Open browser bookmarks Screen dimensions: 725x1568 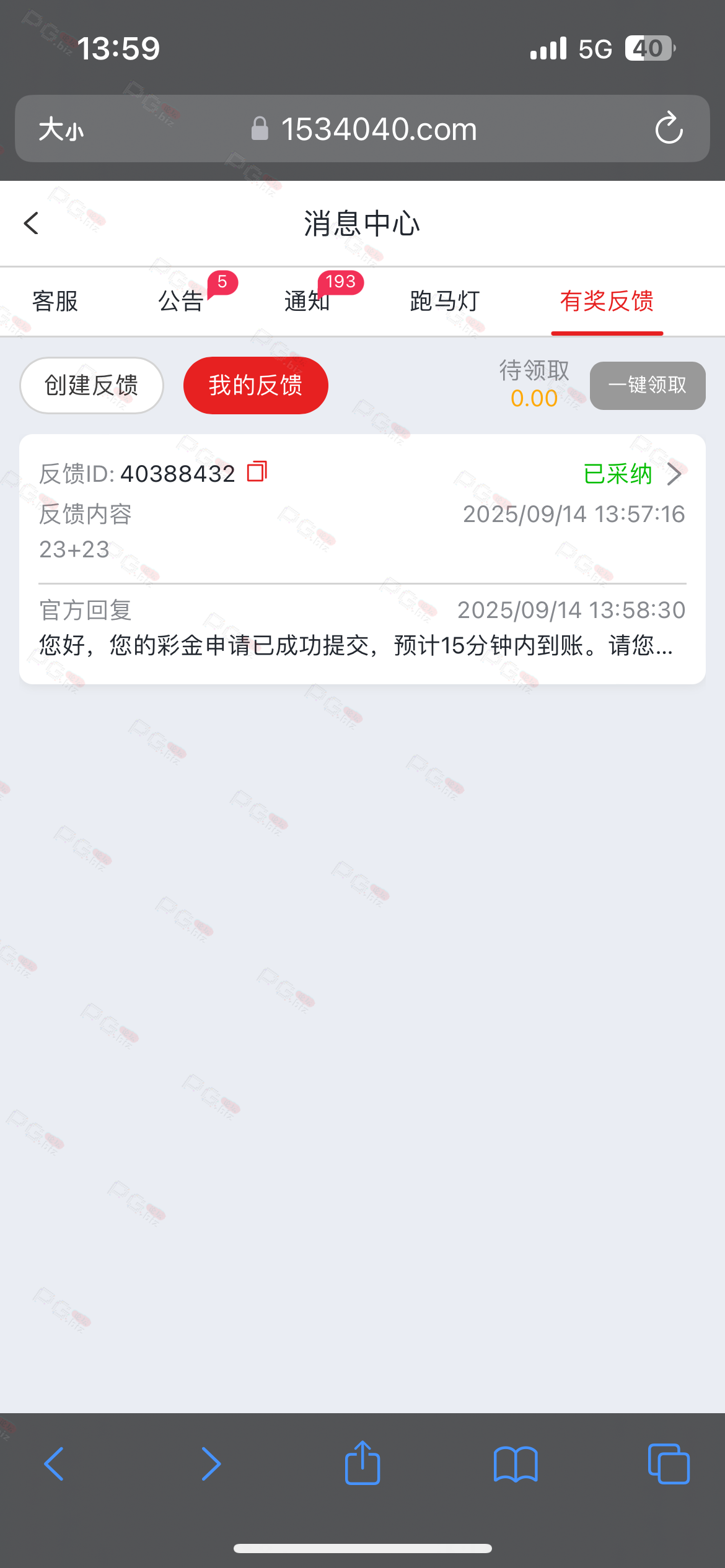pos(516,1464)
